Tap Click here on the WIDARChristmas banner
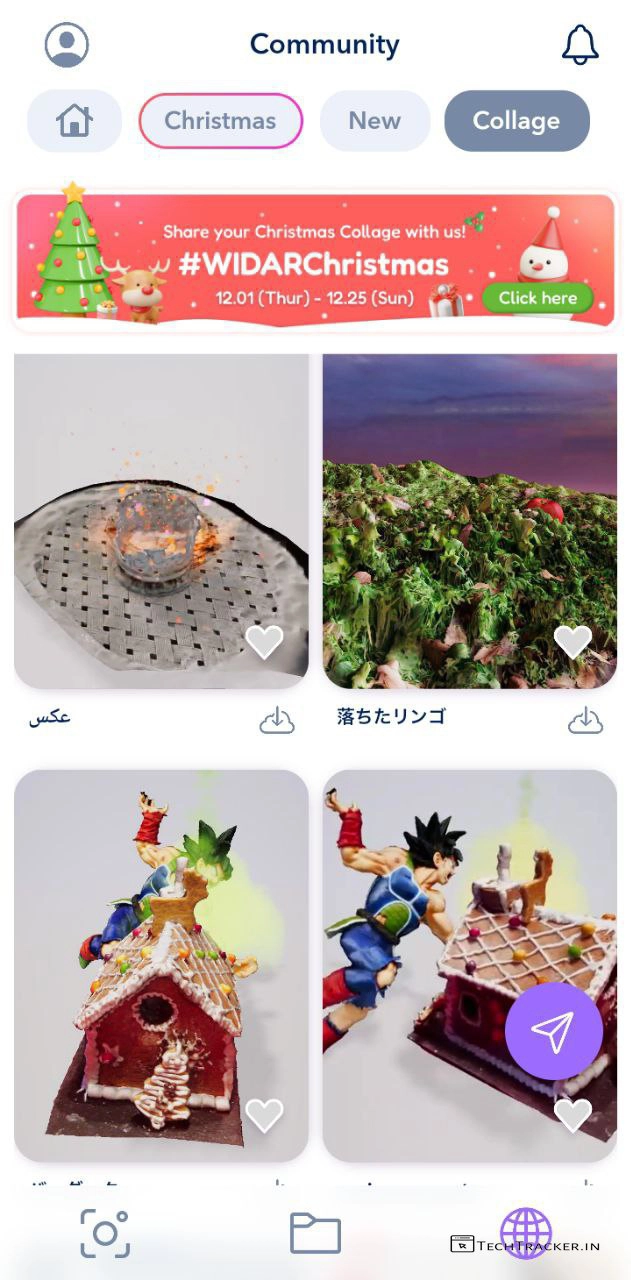Image resolution: width=631 pixels, height=1280 pixels. click(537, 298)
